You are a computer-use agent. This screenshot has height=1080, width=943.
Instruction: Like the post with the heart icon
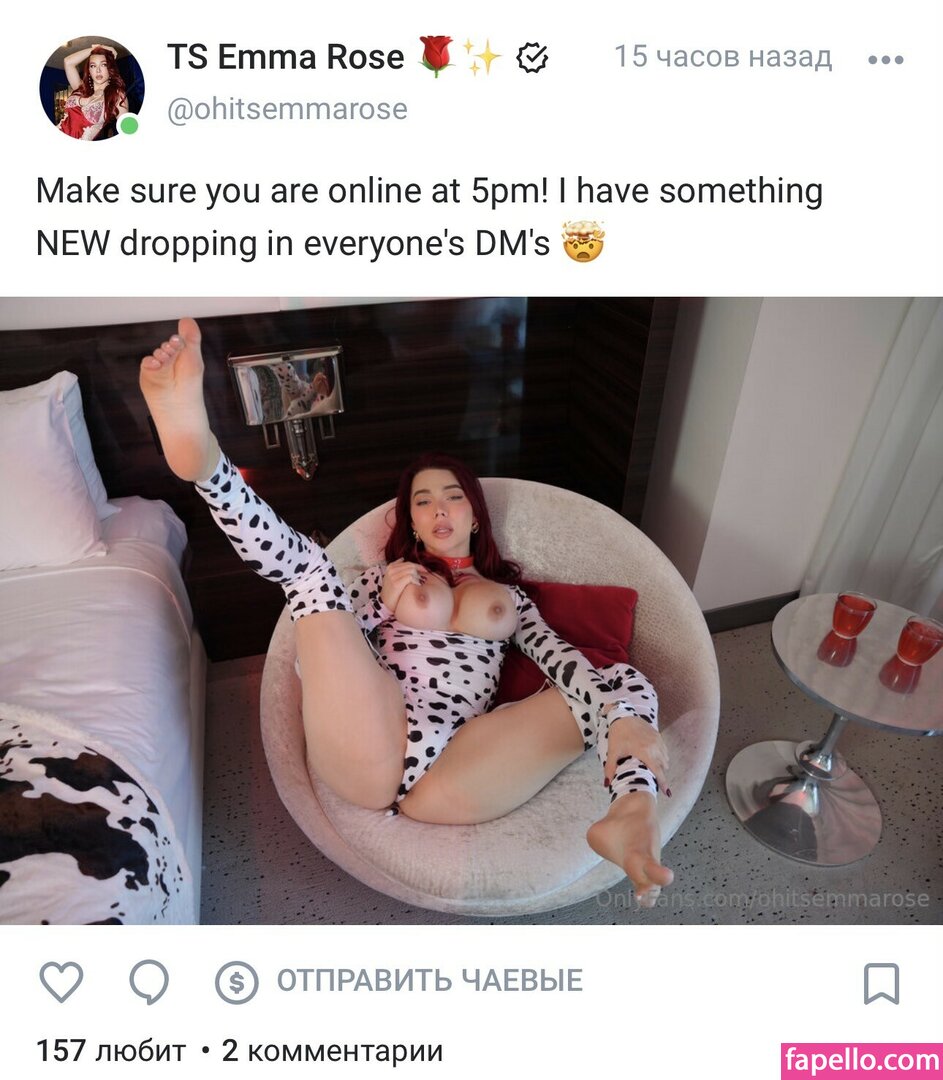[x=60, y=982]
